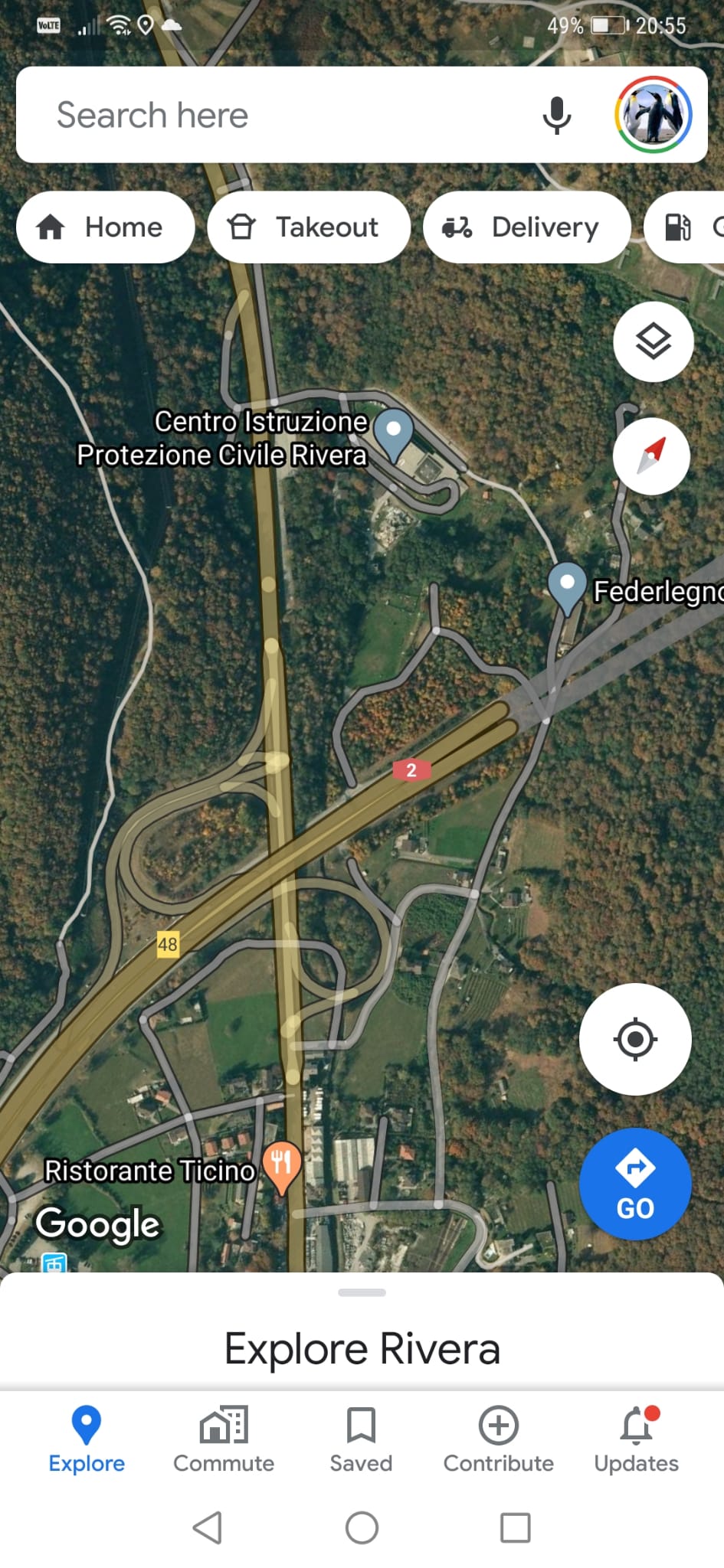Go back using the system back button
Screen dimensions: 724x1568
click(x=208, y=1527)
